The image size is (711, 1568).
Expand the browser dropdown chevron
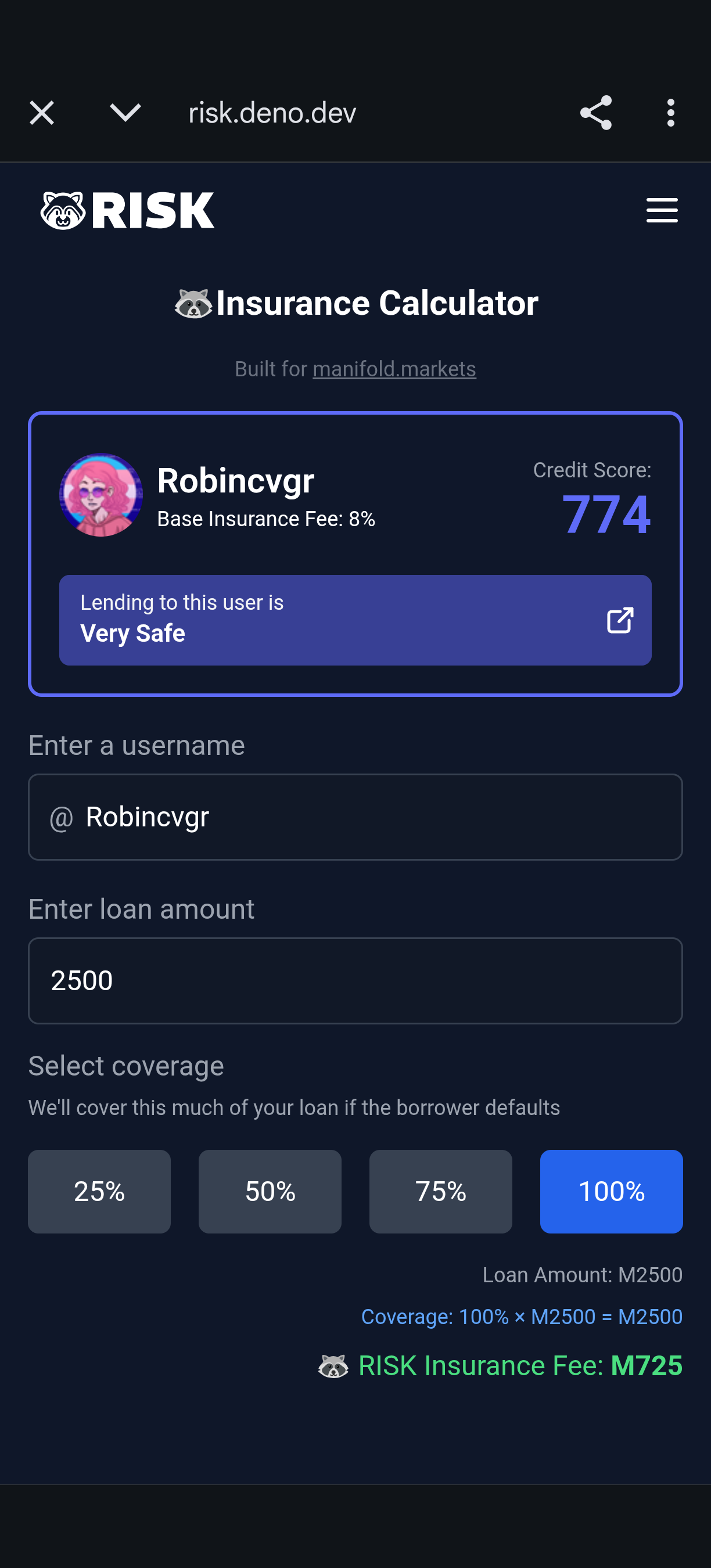[x=125, y=113]
